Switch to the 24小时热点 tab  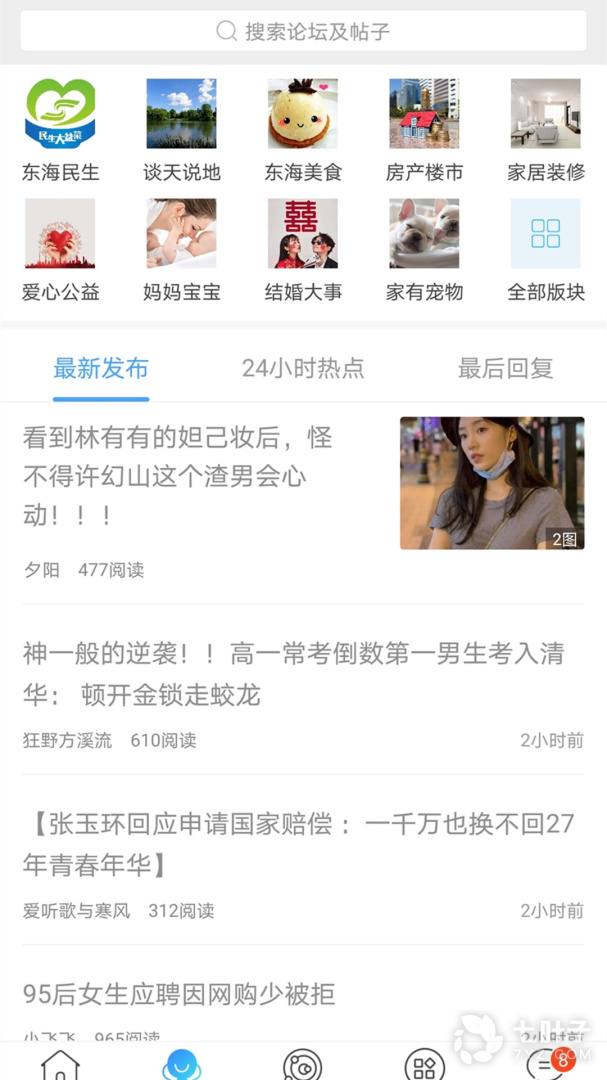point(303,368)
